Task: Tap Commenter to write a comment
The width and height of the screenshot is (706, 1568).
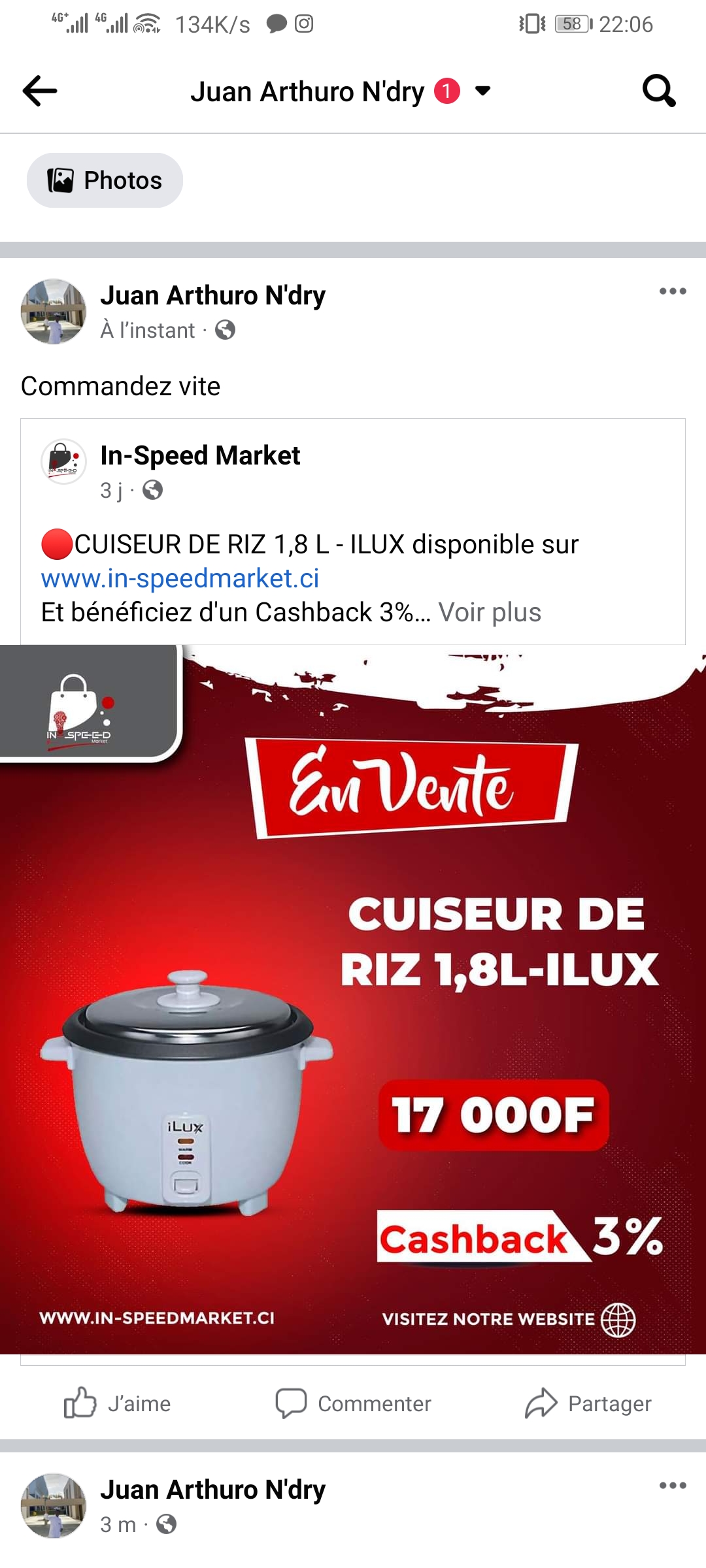Action: point(353,1403)
